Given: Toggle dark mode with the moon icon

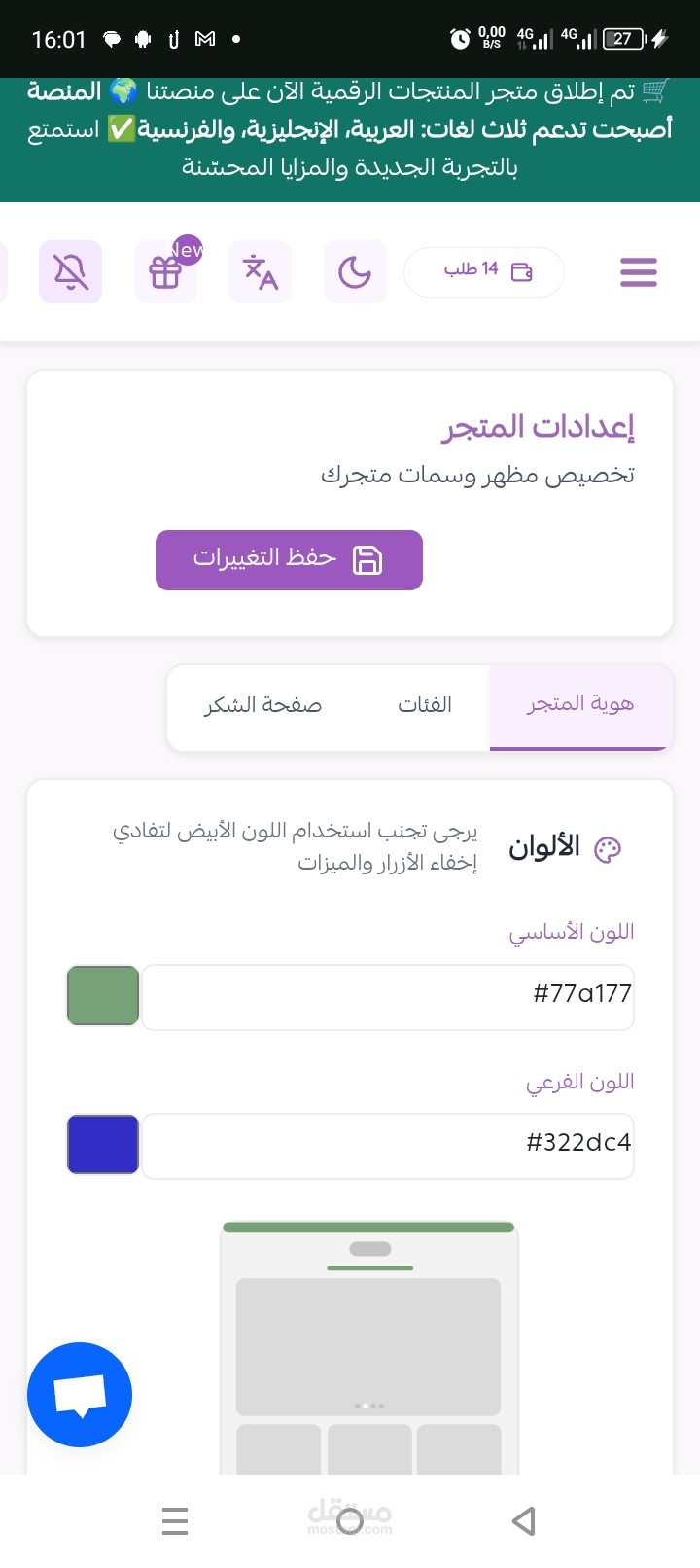Looking at the screenshot, I should (x=355, y=271).
